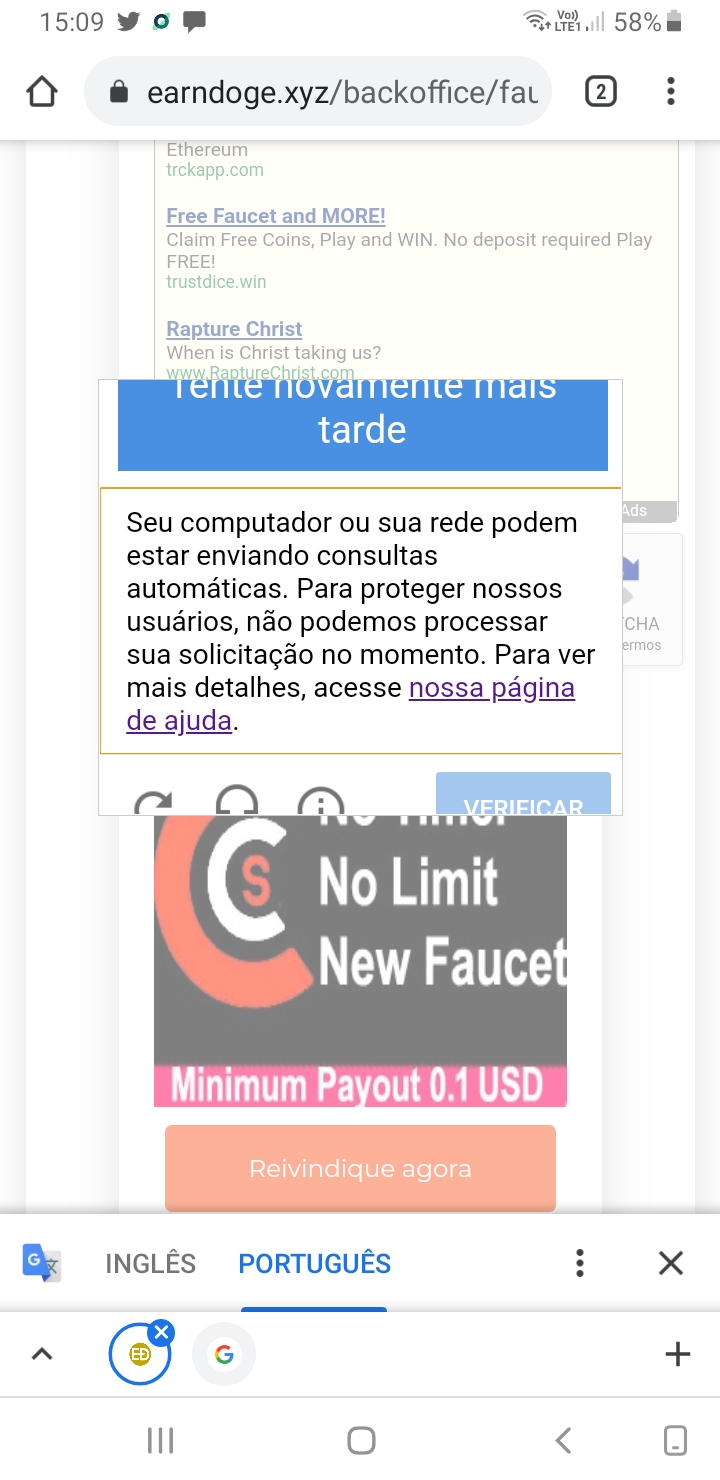Reload the captcha challenge
This screenshot has width=720, height=1480.
click(153, 800)
